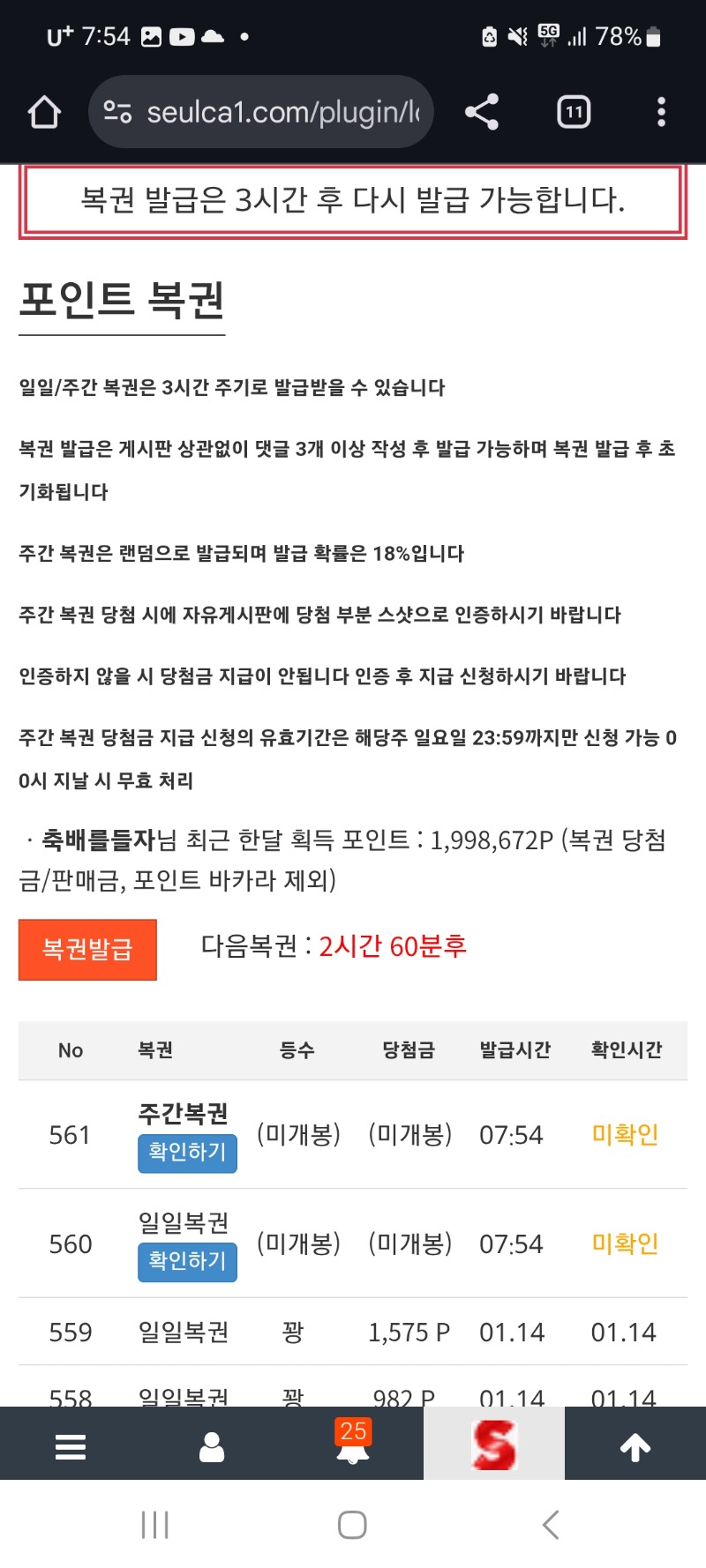Share this page
This screenshot has height=1568, width=706.
point(482,112)
